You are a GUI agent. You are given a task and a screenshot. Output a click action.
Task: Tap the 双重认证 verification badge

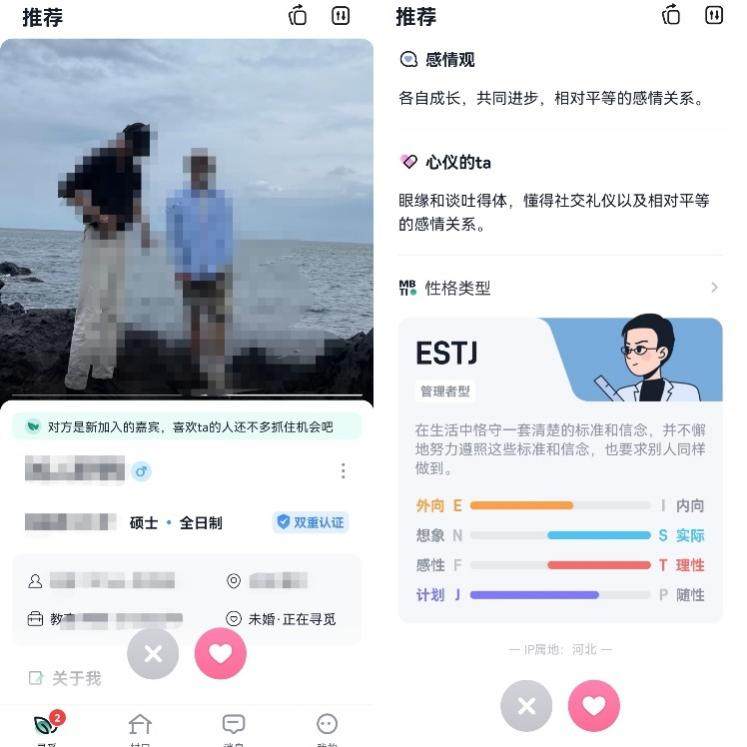[x=310, y=522]
